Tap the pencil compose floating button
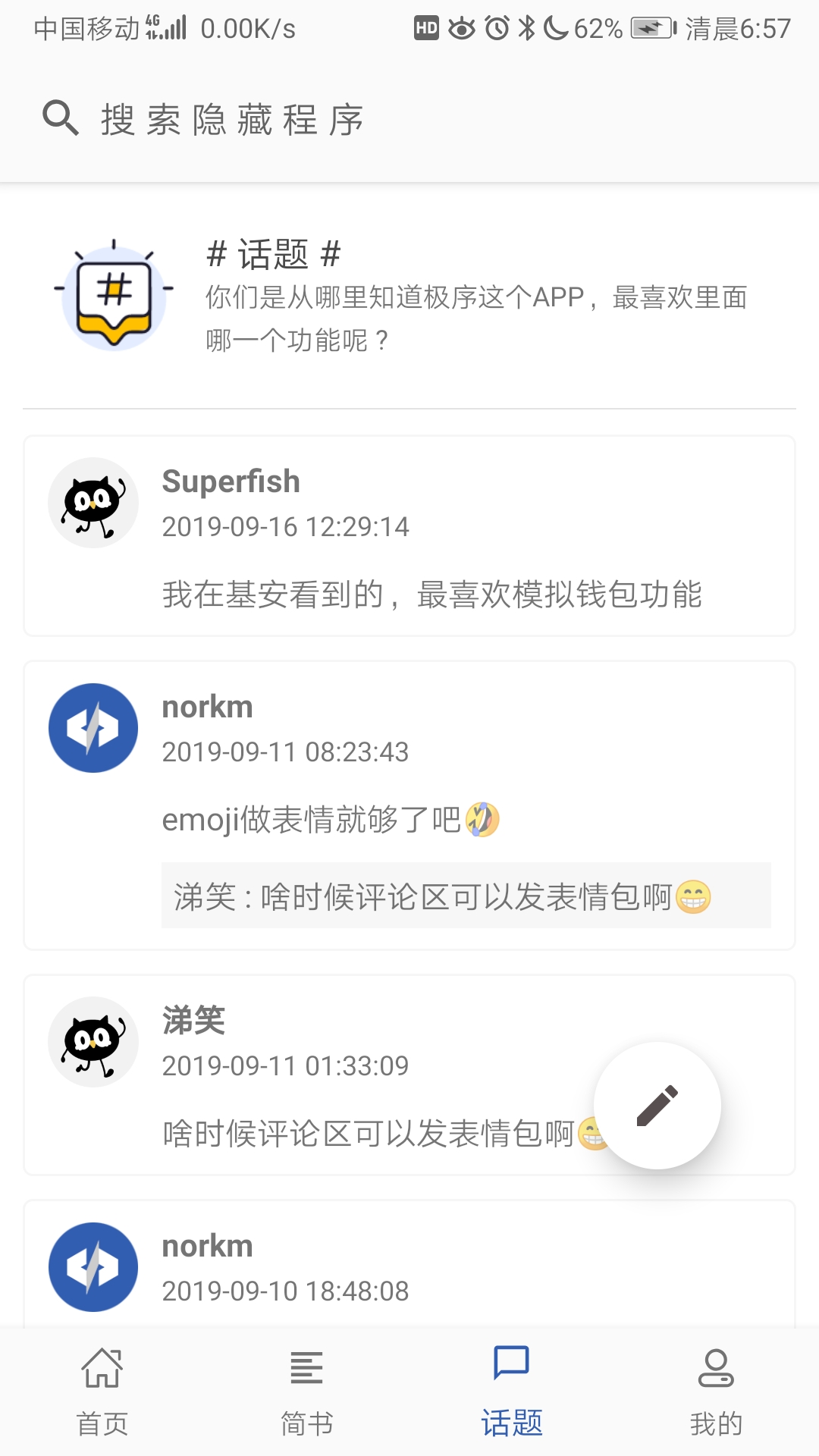The image size is (819, 1456). [657, 1106]
